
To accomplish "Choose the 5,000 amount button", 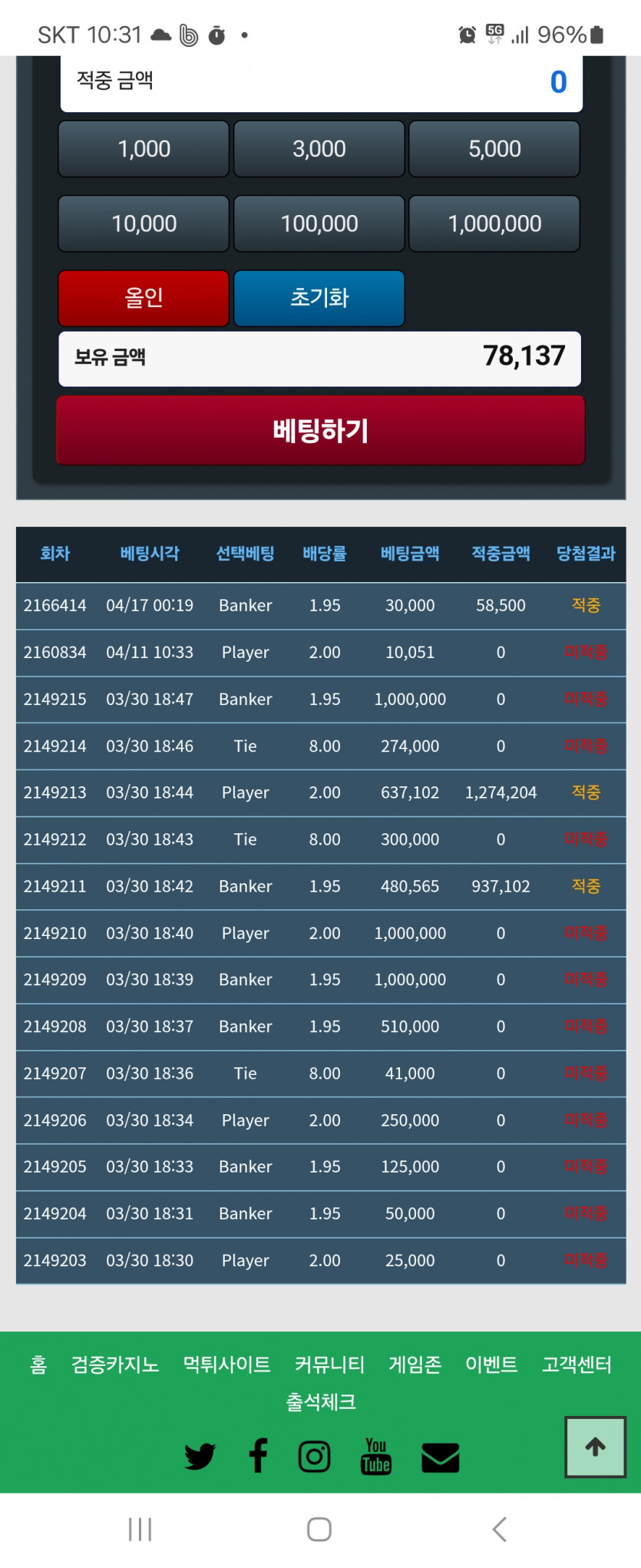I will tap(494, 149).
